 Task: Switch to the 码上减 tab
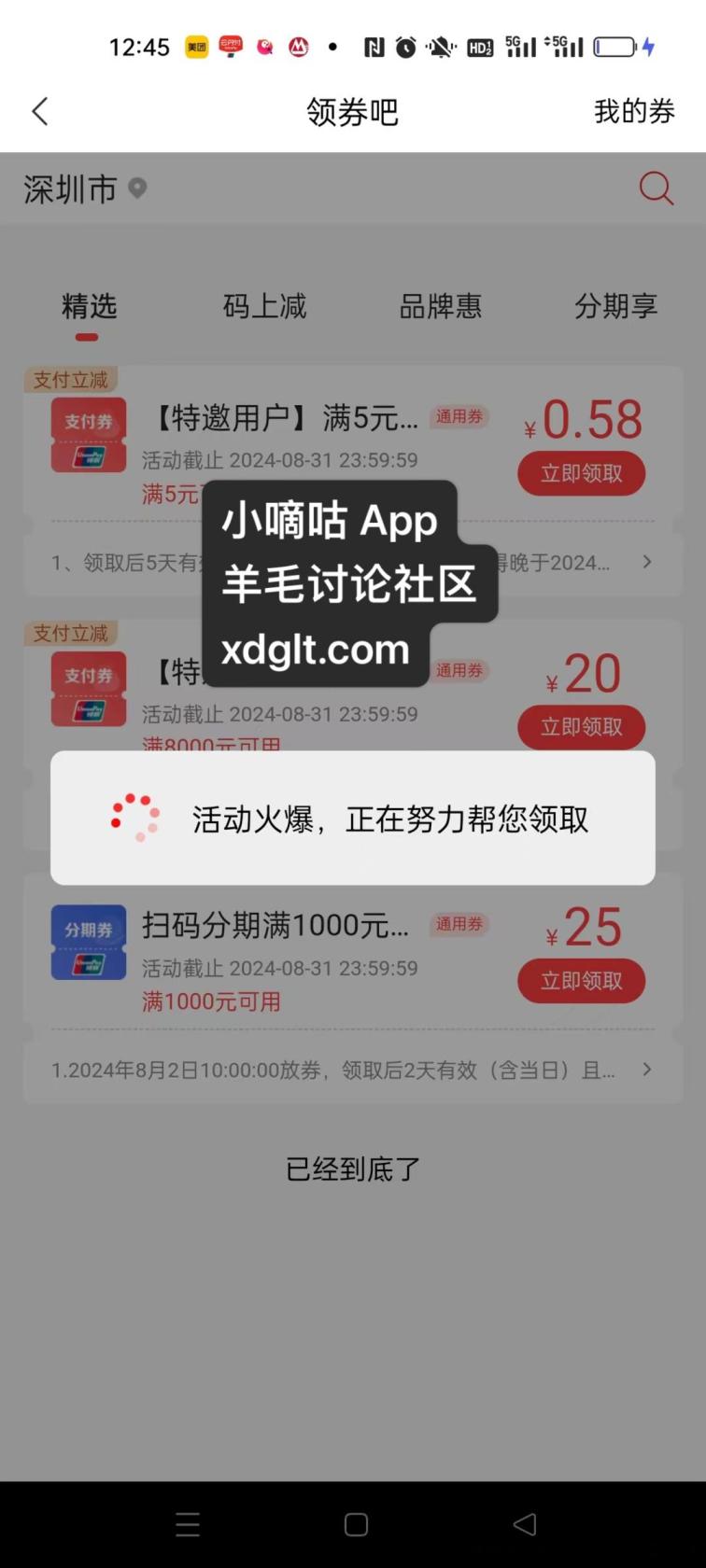click(x=264, y=306)
